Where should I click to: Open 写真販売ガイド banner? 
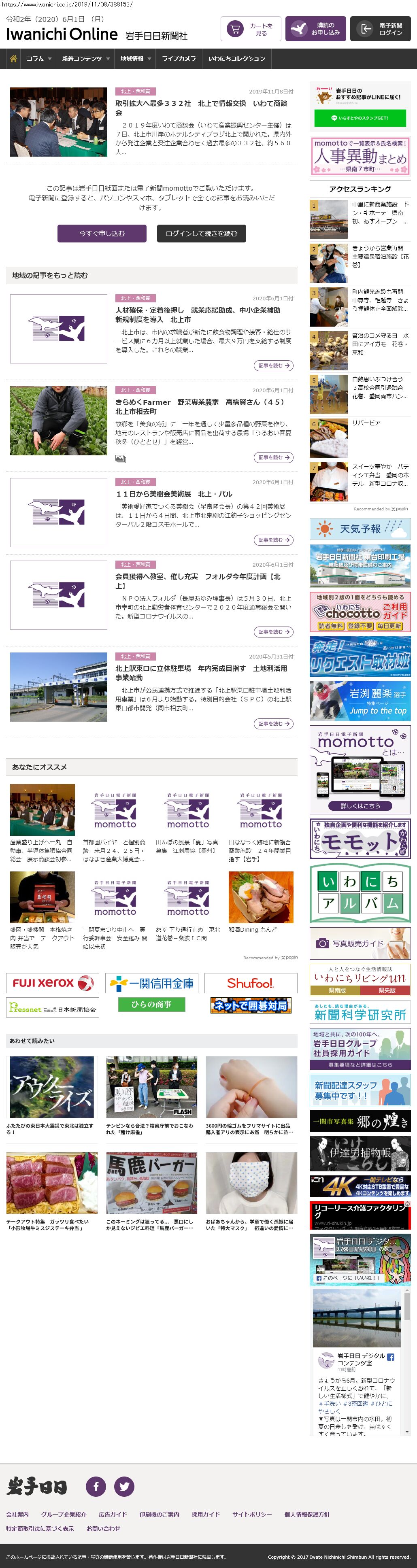(x=360, y=943)
